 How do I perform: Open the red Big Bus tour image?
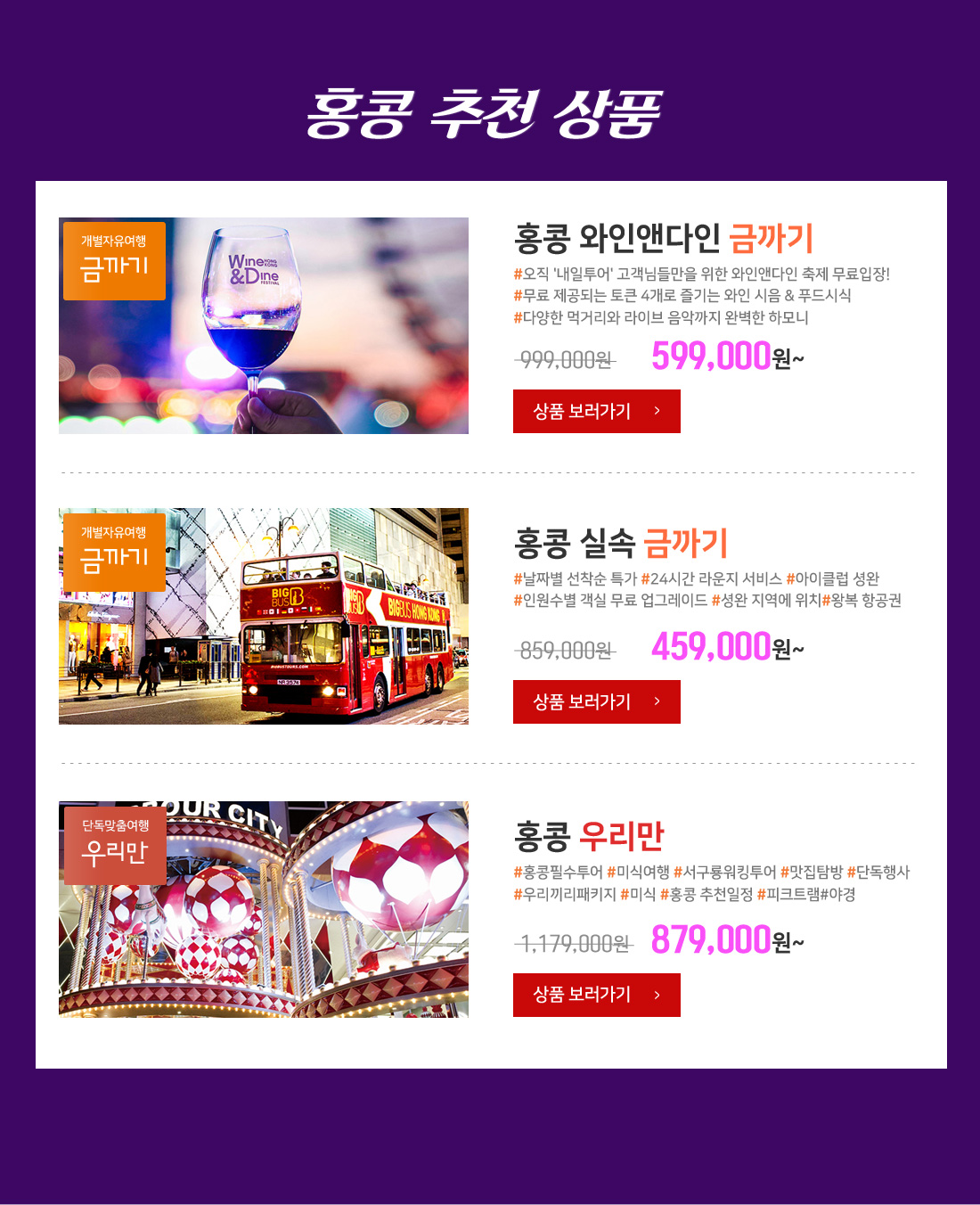264,617
